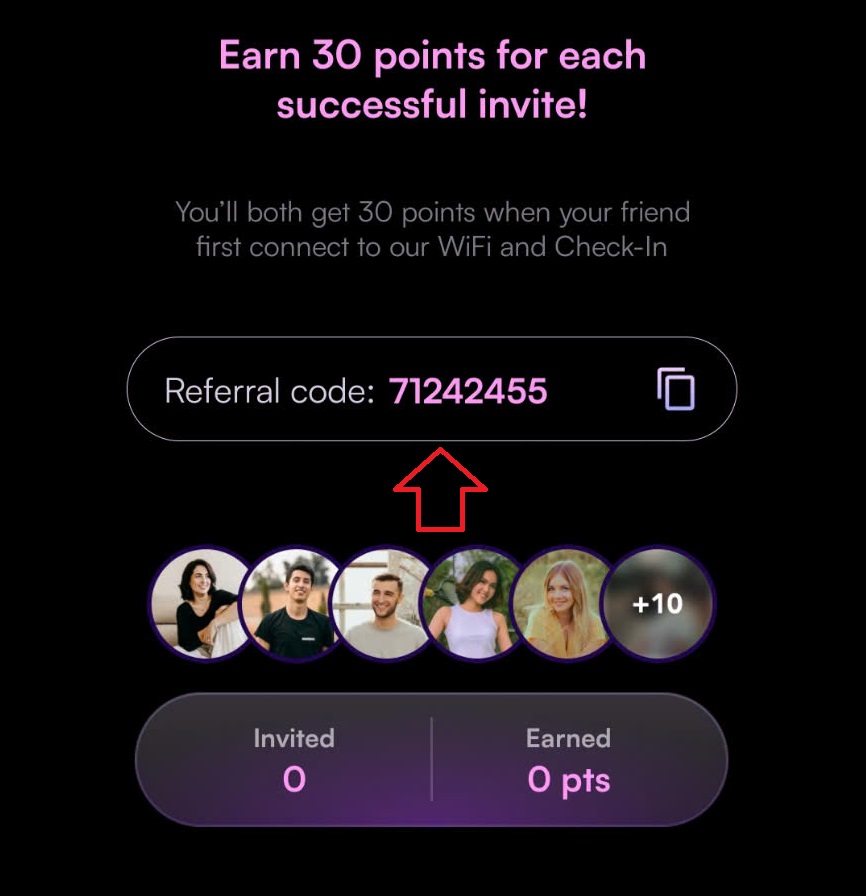Copy the referral code 71242455
This screenshot has height=896, width=866.
coord(676,389)
